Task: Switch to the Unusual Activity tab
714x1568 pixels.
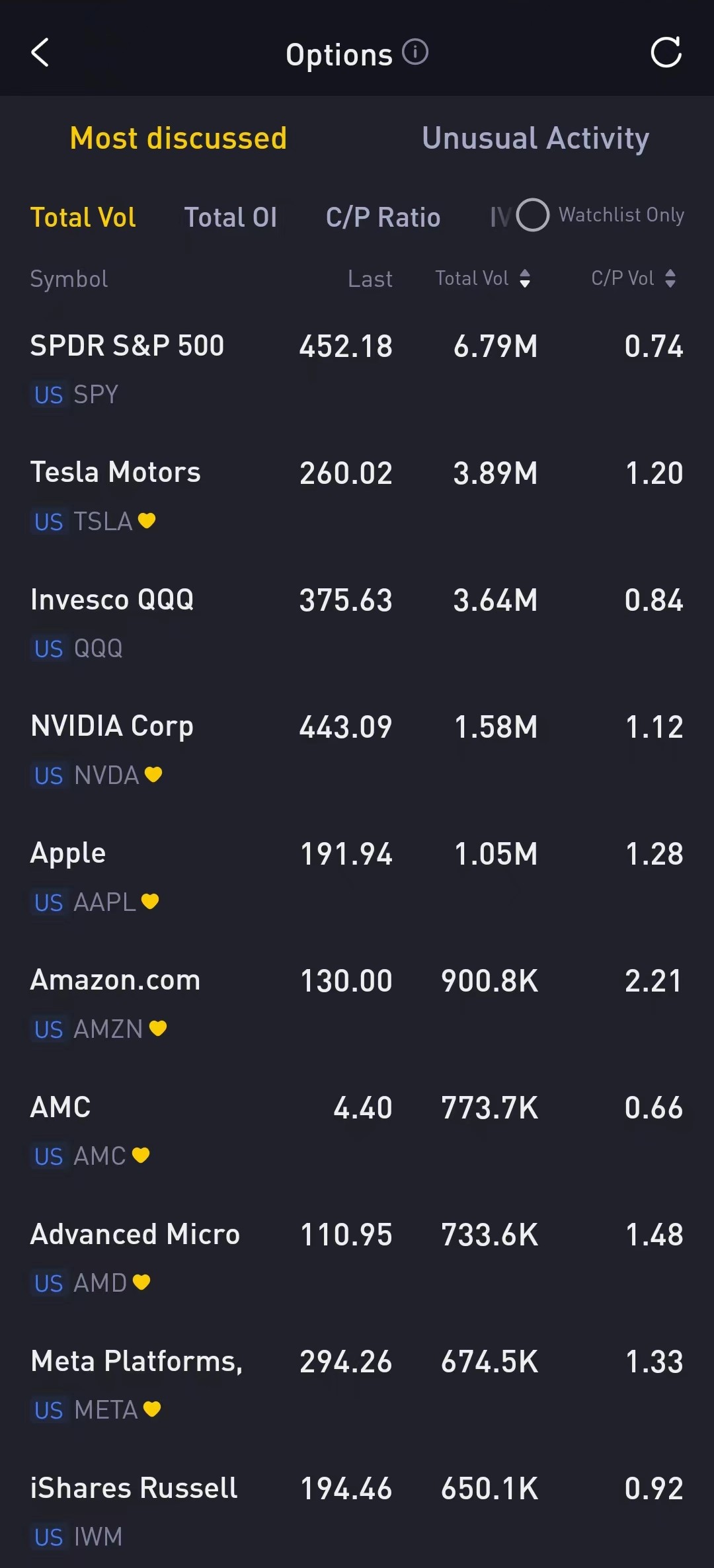Action: [535, 138]
